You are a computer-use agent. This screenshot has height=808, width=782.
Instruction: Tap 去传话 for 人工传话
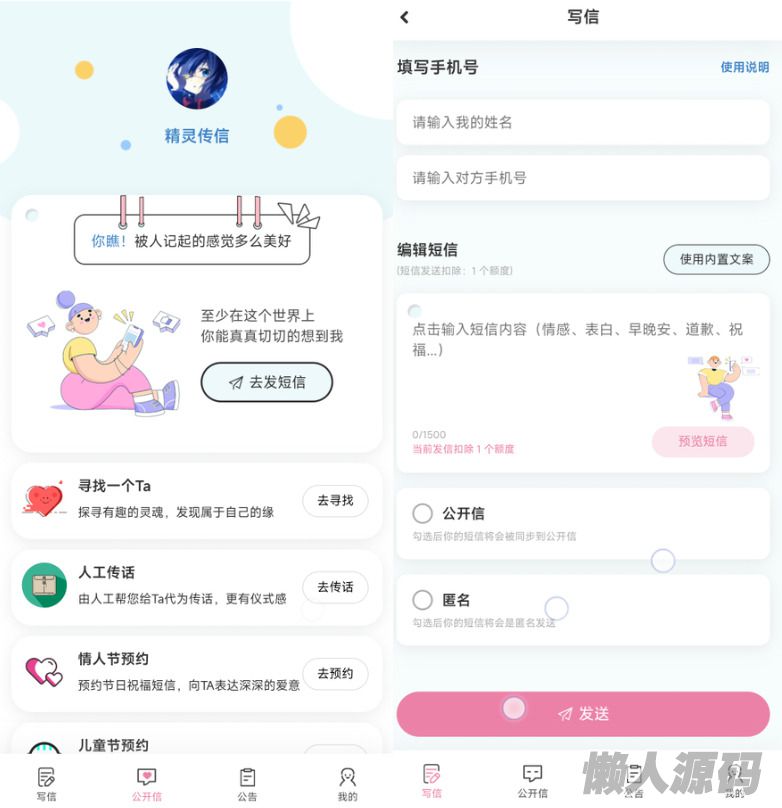[335, 587]
